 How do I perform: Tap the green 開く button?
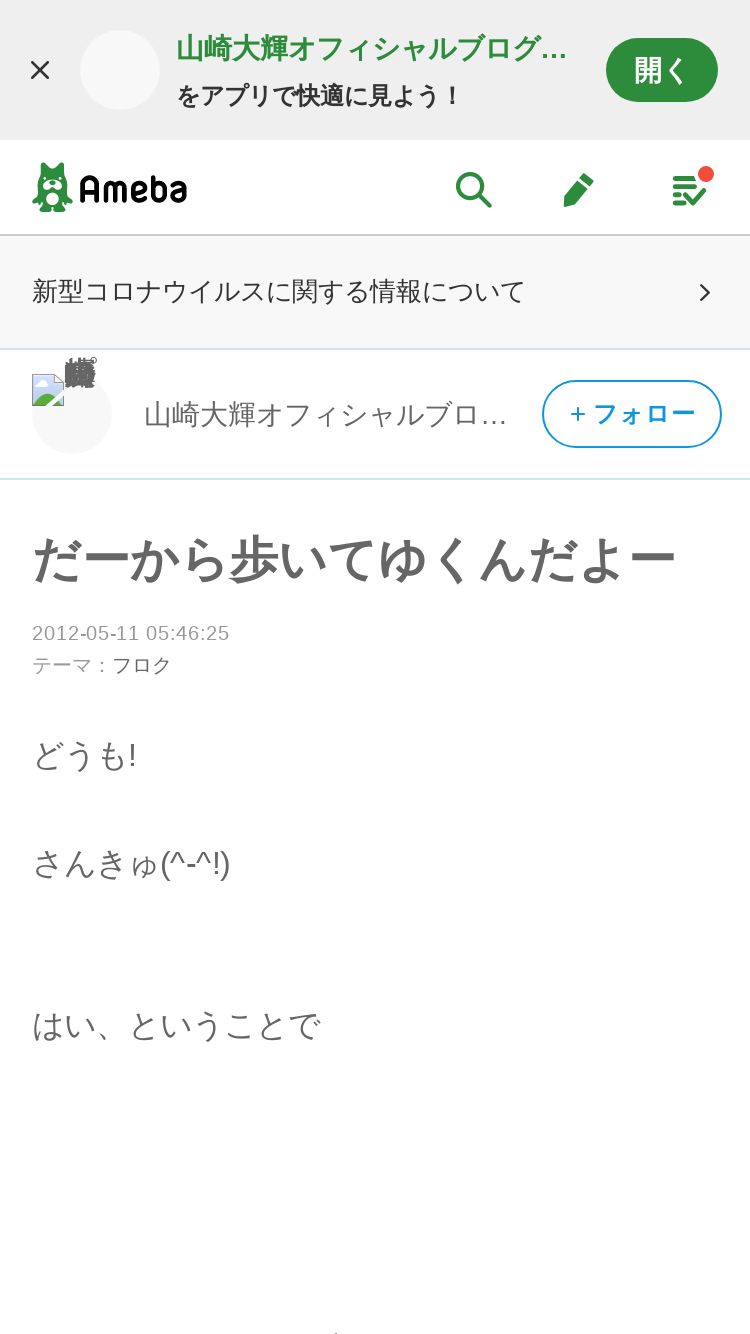coord(662,70)
